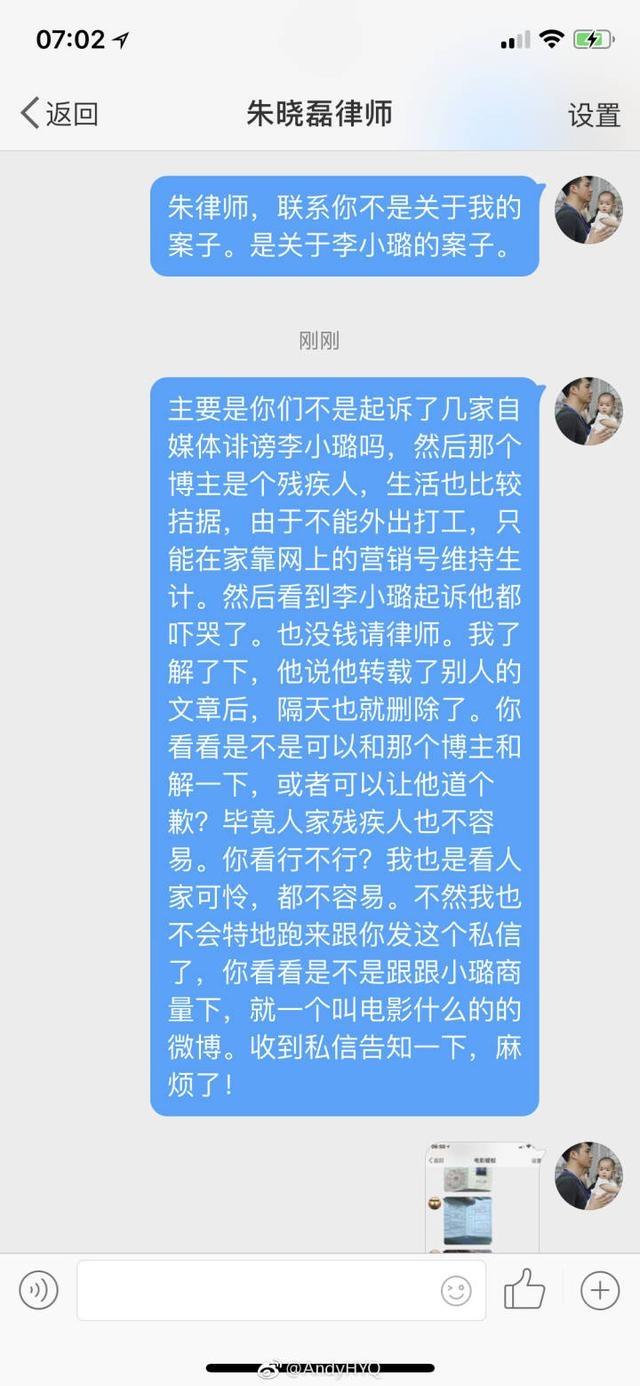640x1386 pixels.
Task: Open the plus attachment menu
Action: 600,1290
